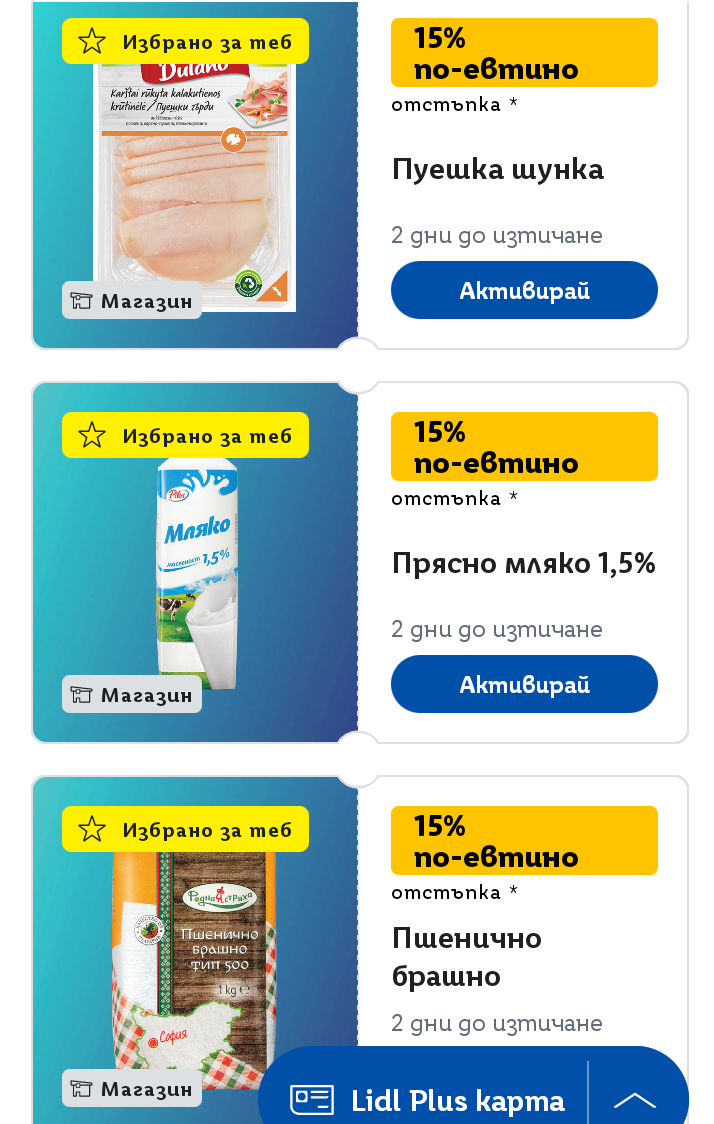This screenshot has height=1124, width=714.
Task: Open the Пшенично брашно coupon card
Action: (x=467, y=956)
